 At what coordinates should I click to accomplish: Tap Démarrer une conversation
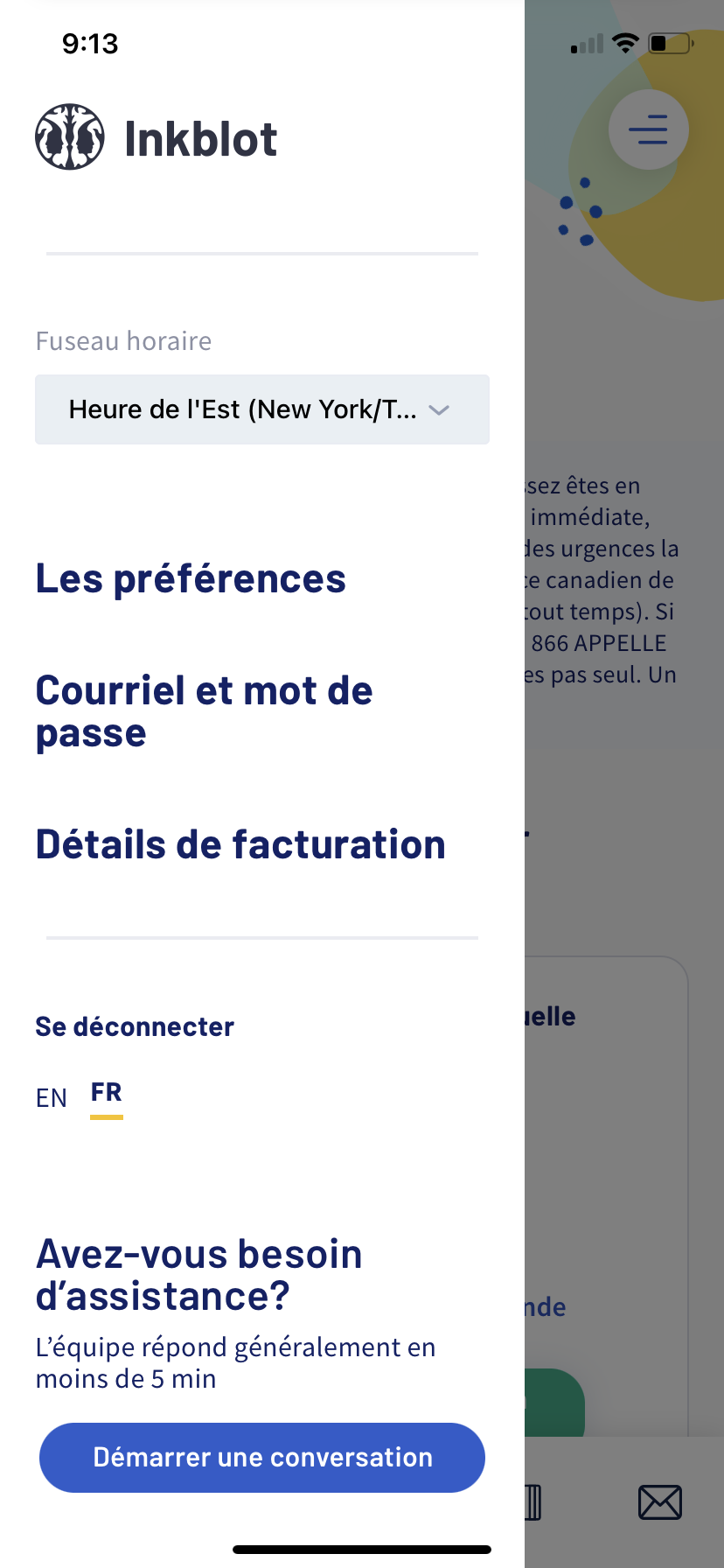pyautogui.click(x=262, y=1458)
